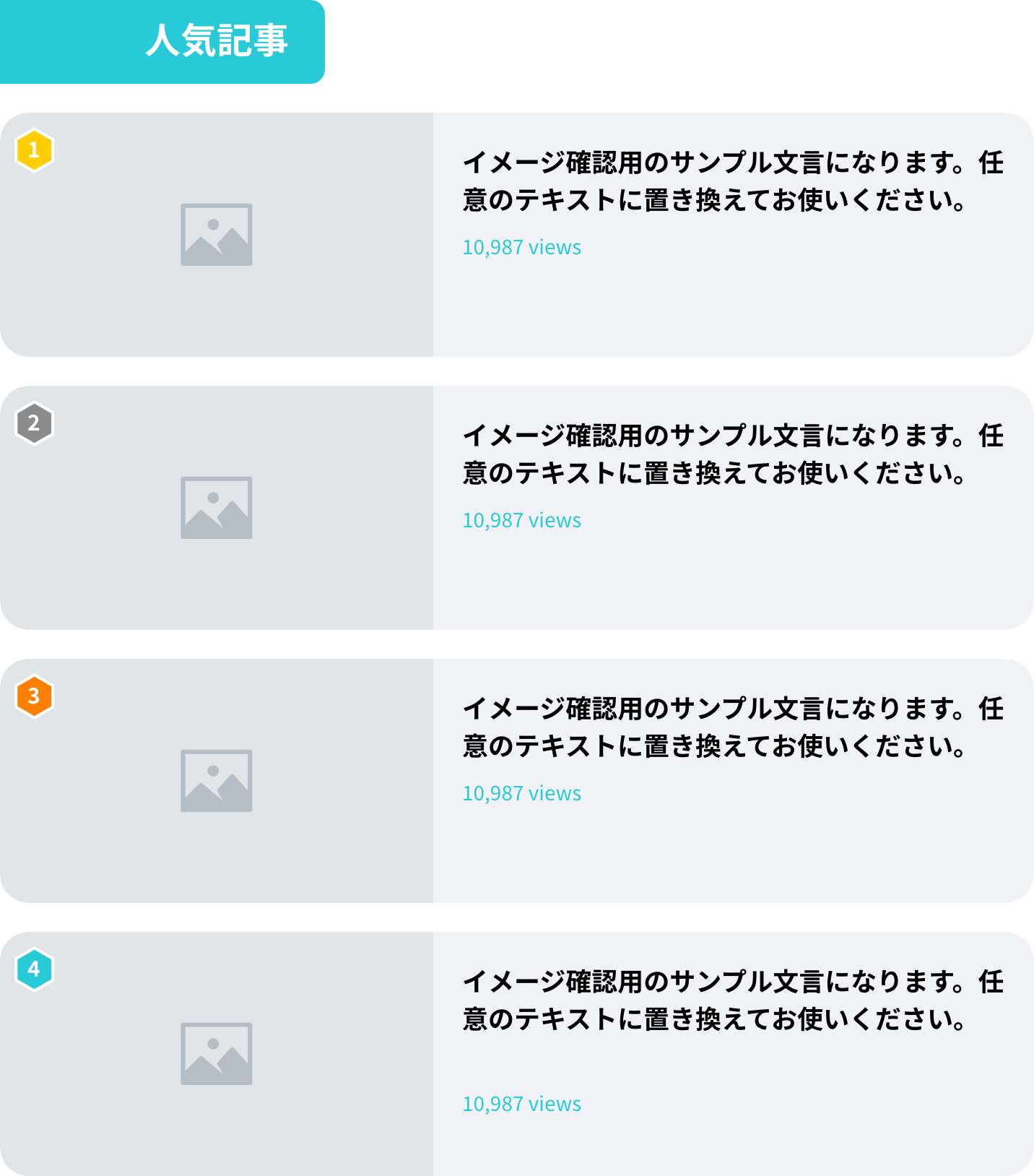
Task: Click the 10,987 views counter on article 1
Action: pyautogui.click(x=522, y=247)
